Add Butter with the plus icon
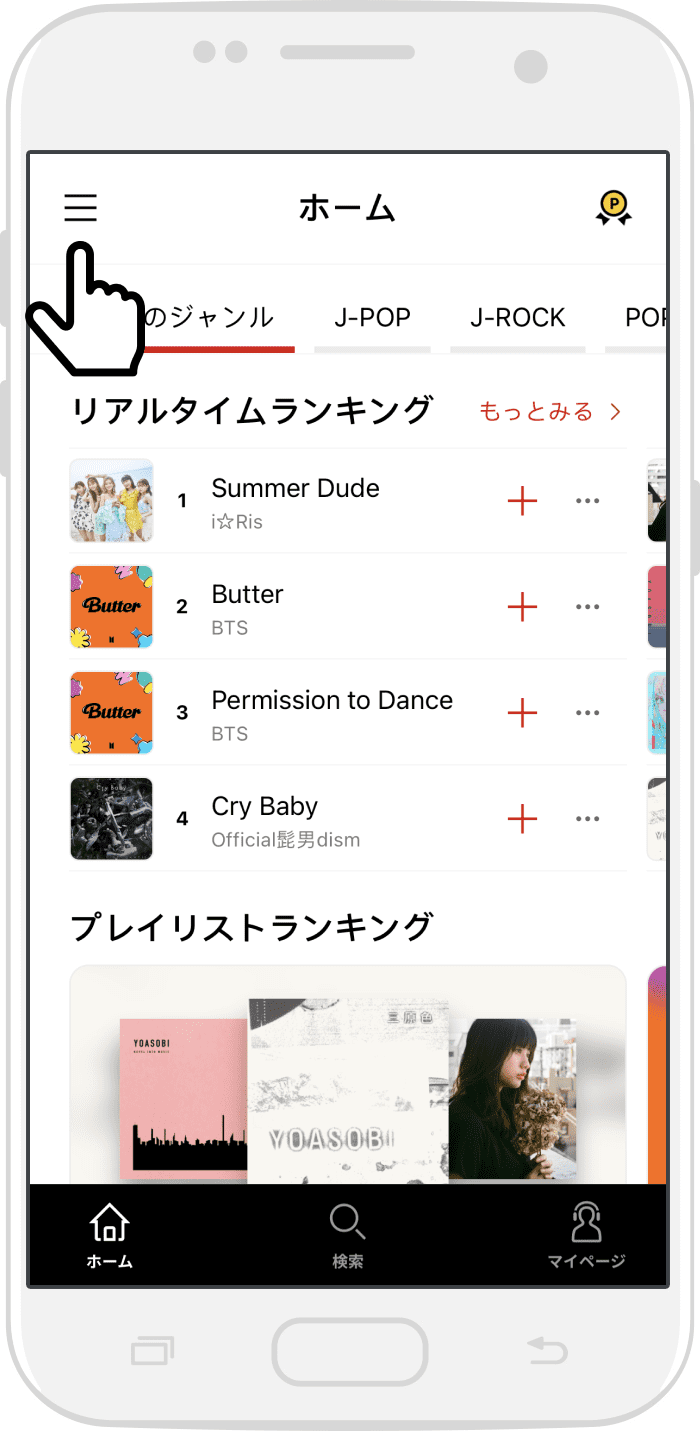Viewport: 700px width, 1431px height. pos(522,607)
